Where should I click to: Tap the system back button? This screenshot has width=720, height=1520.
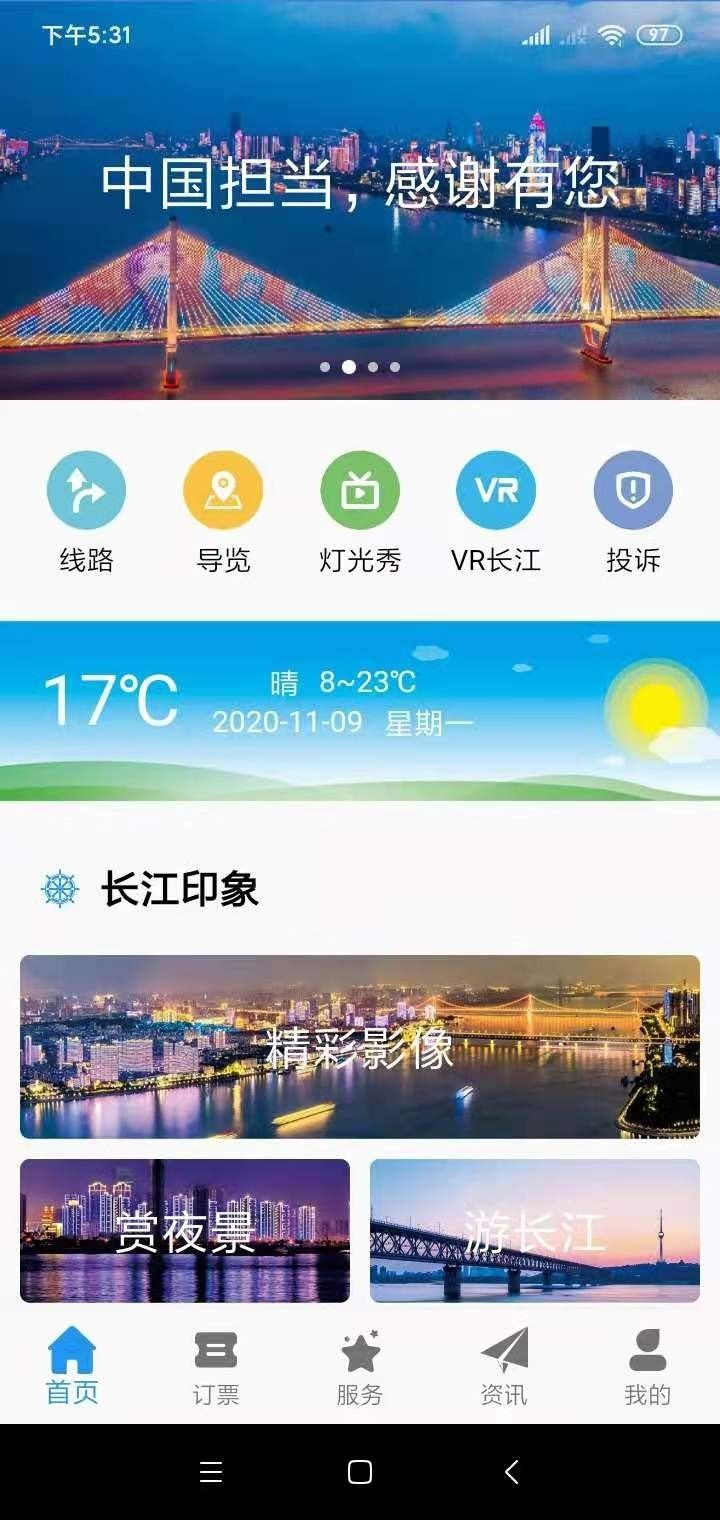click(512, 1472)
